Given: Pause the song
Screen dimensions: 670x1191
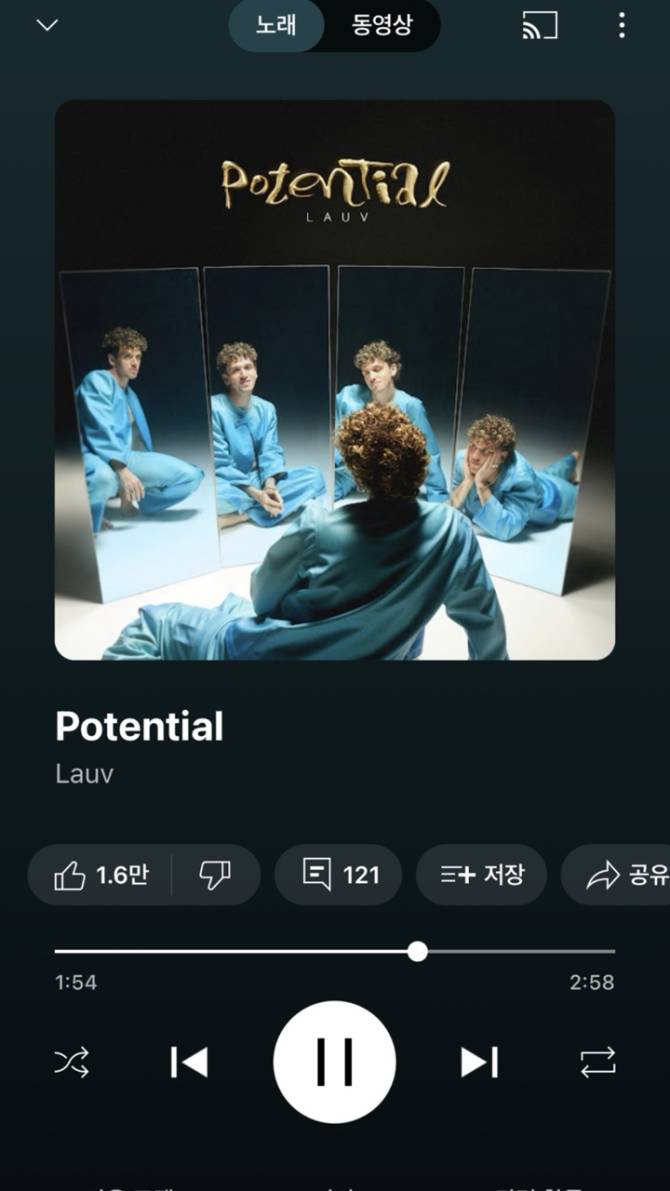Looking at the screenshot, I should 334,1062.
